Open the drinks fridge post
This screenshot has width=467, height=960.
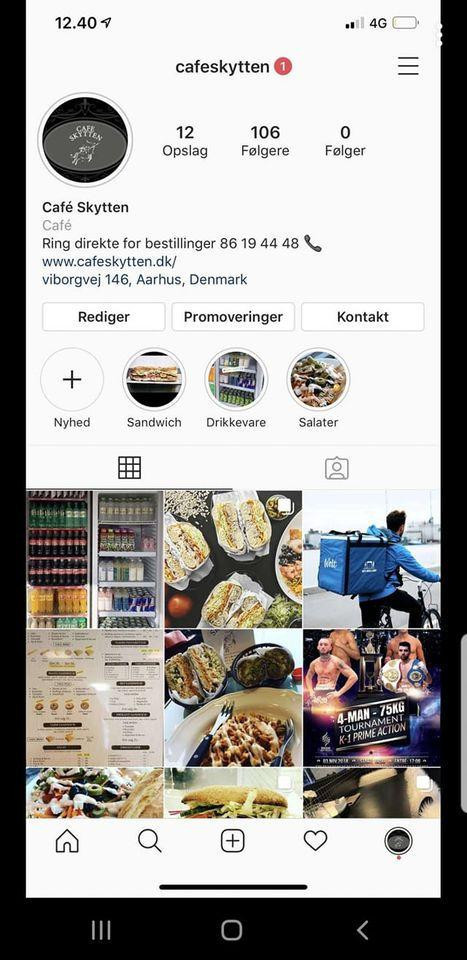[95, 559]
